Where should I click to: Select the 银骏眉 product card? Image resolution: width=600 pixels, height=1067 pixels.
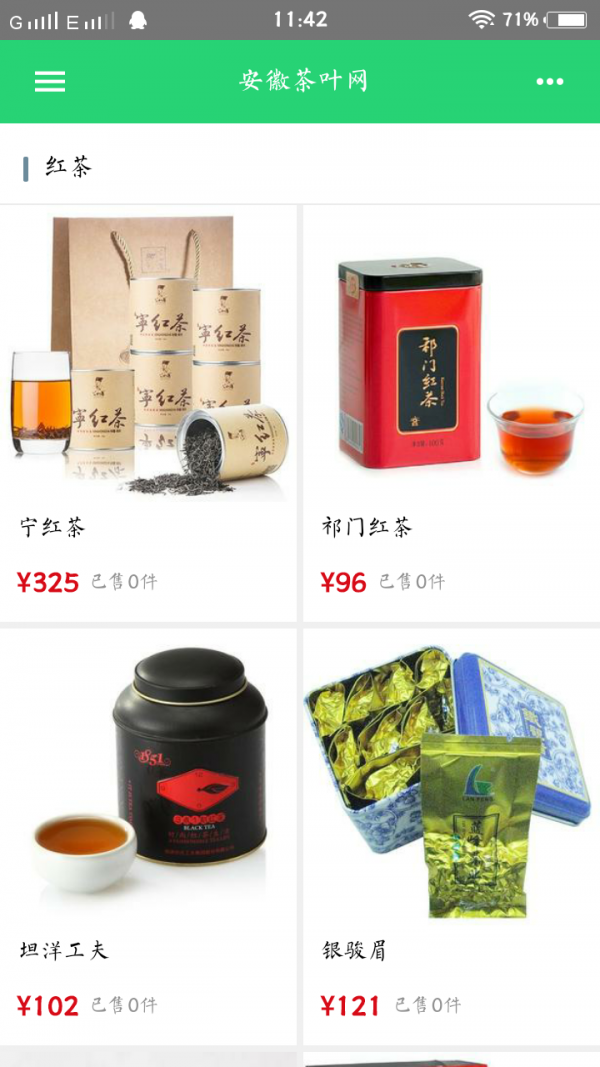click(451, 835)
